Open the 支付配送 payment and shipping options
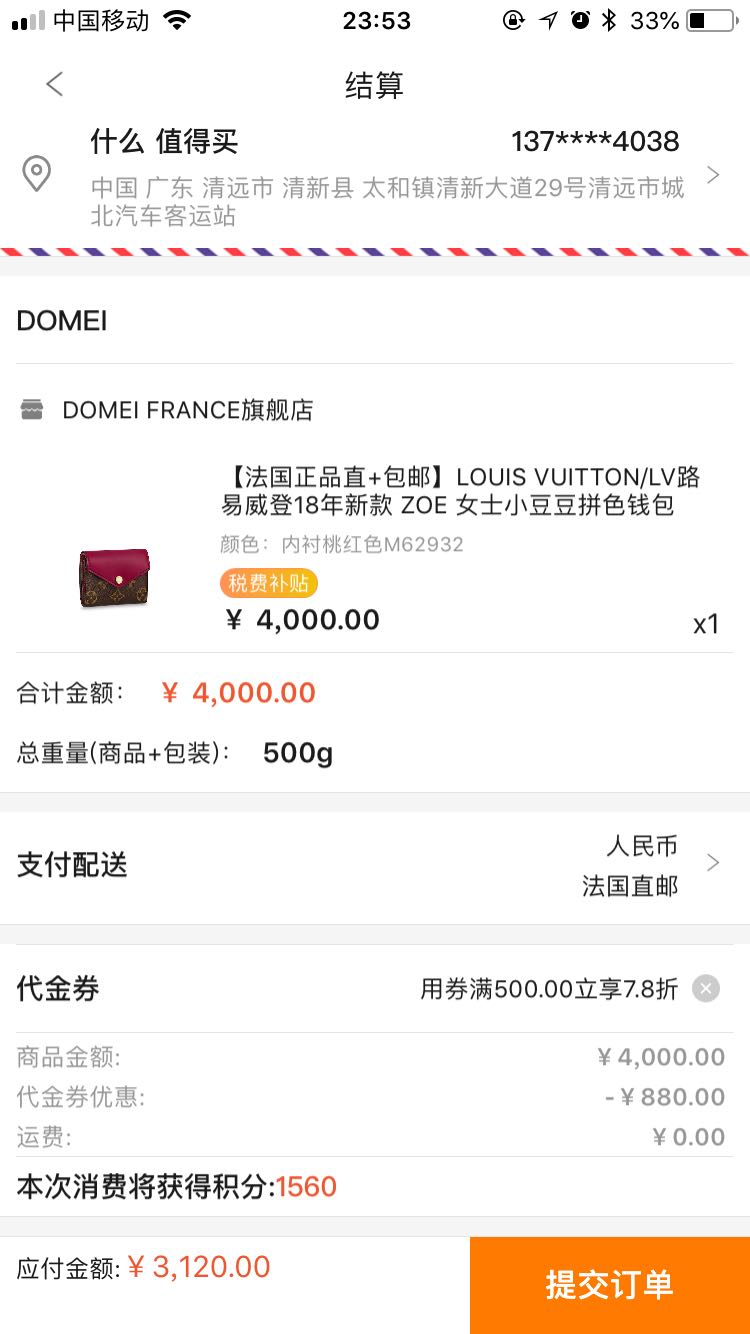750x1334 pixels. [x=375, y=865]
